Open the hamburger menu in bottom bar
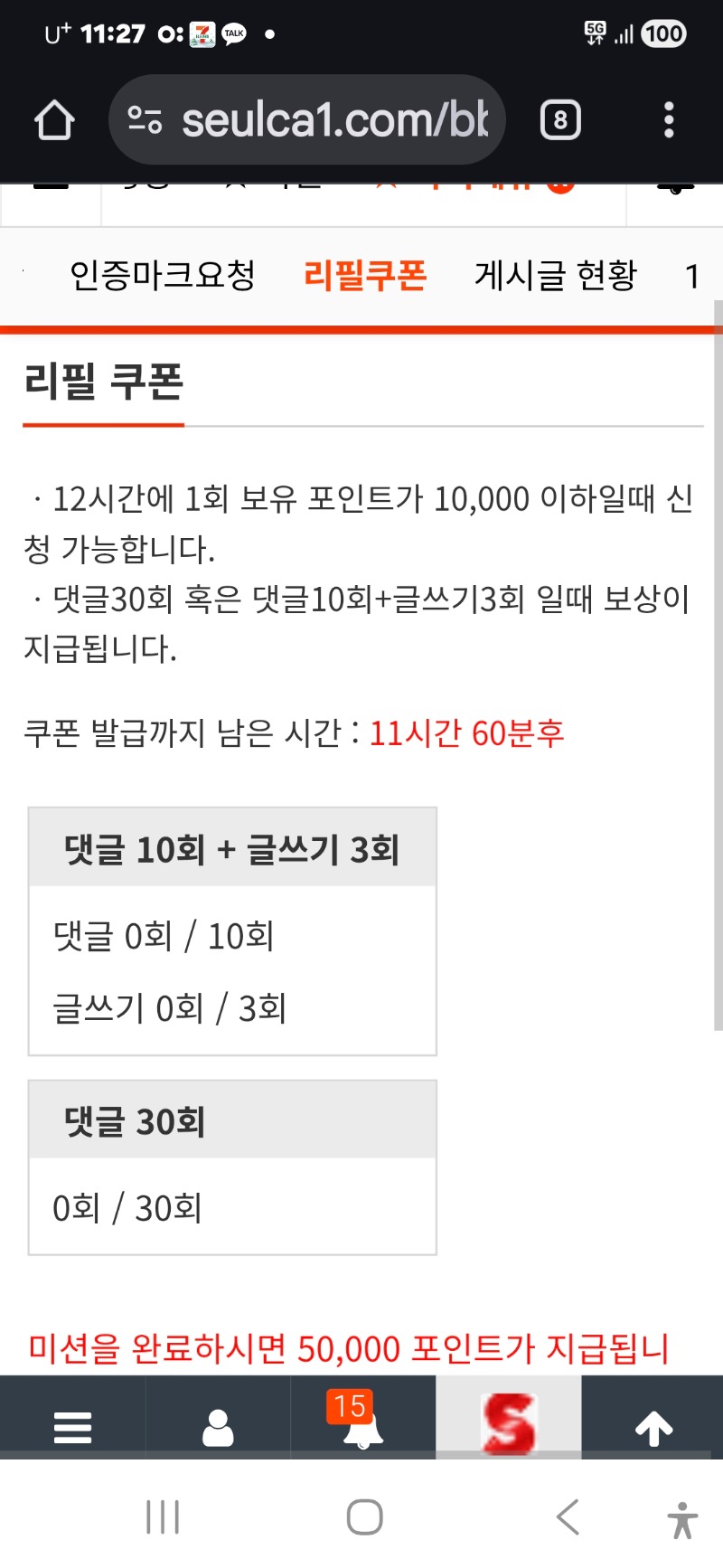Image resolution: width=723 pixels, height=1568 pixels. tap(72, 1428)
